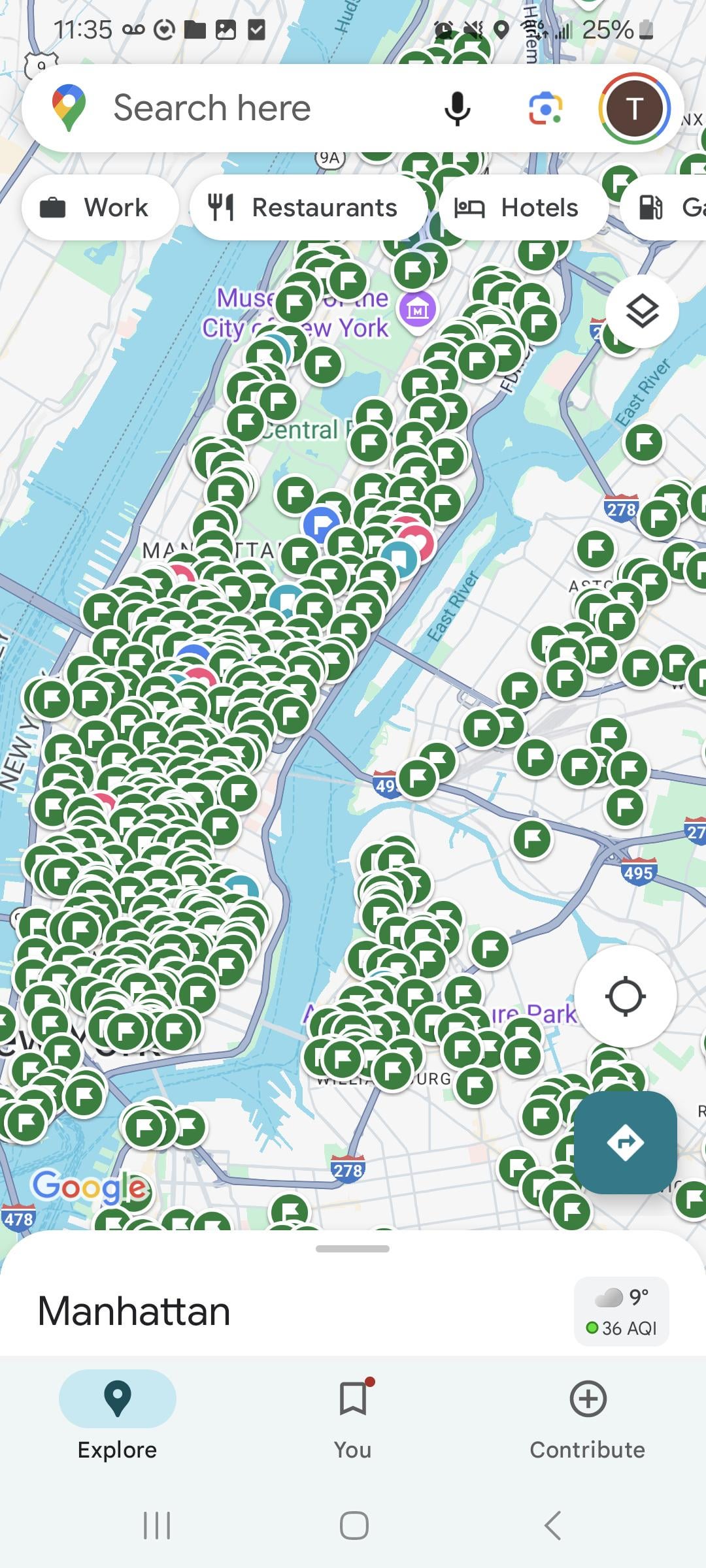Switch to the You tab
The height and width of the screenshot is (1568, 706).
point(353,1422)
